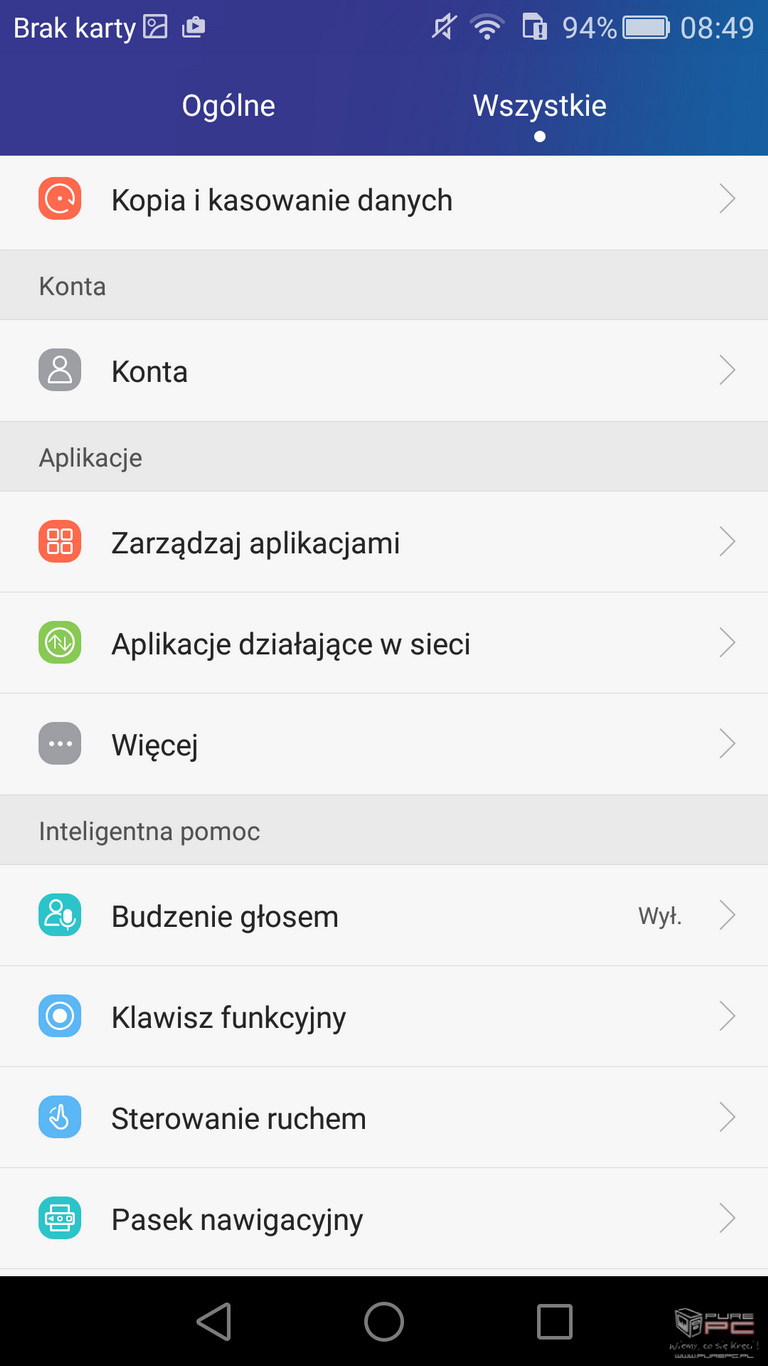Viewport: 768px width, 1366px height.
Task: Go to the home screen
Action: point(384,1321)
